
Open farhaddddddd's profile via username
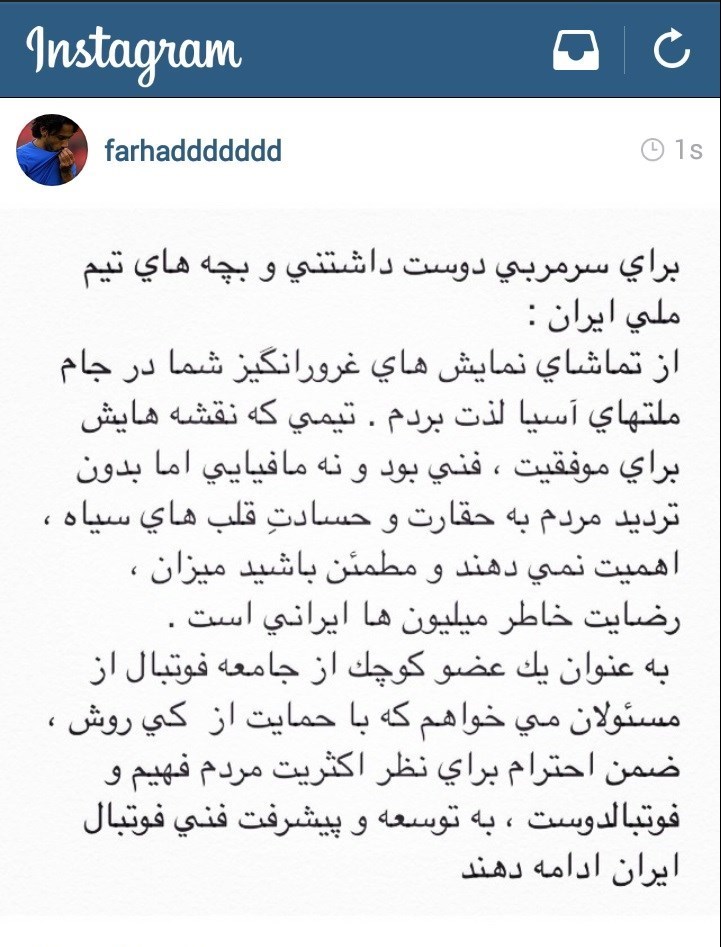[193, 151]
